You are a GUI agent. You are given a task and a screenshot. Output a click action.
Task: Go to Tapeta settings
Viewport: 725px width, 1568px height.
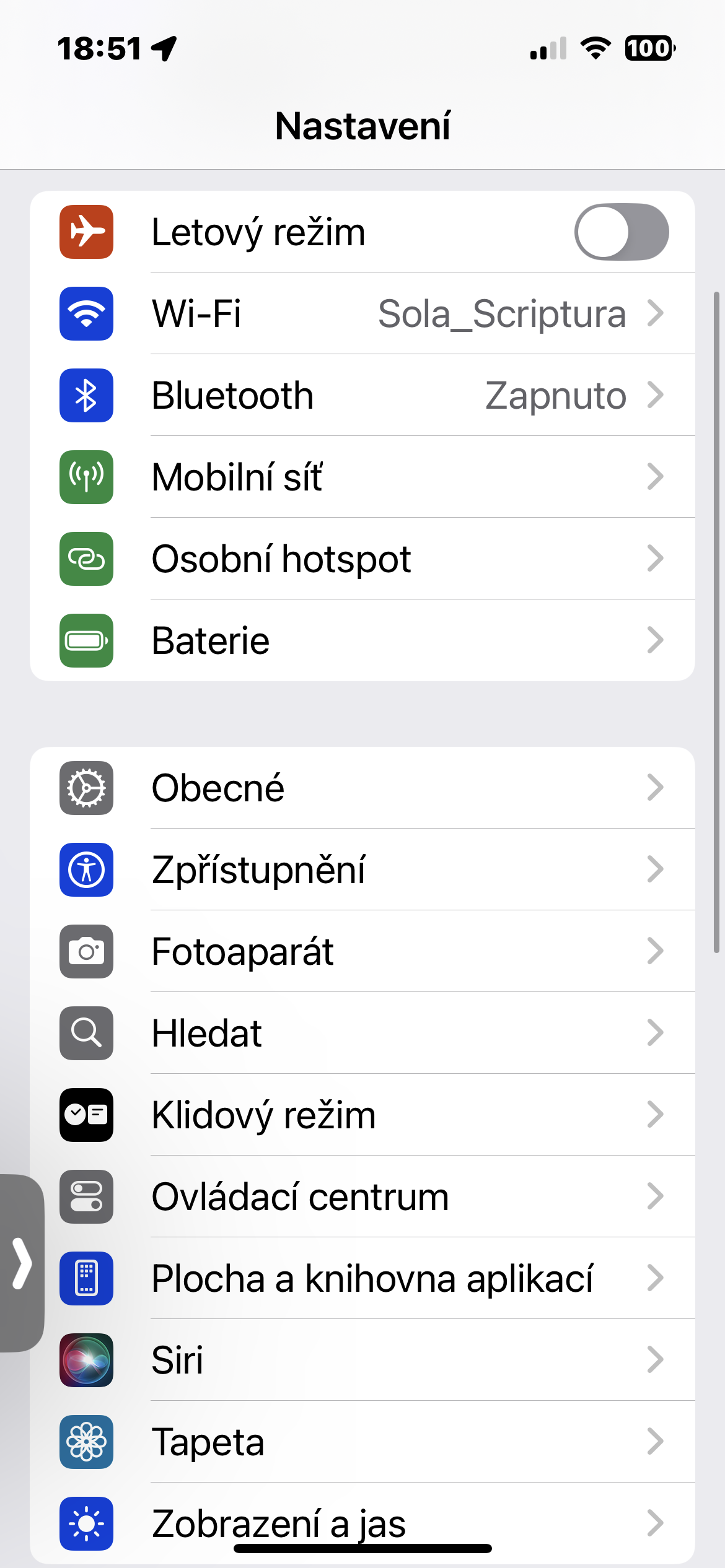tap(362, 1442)
